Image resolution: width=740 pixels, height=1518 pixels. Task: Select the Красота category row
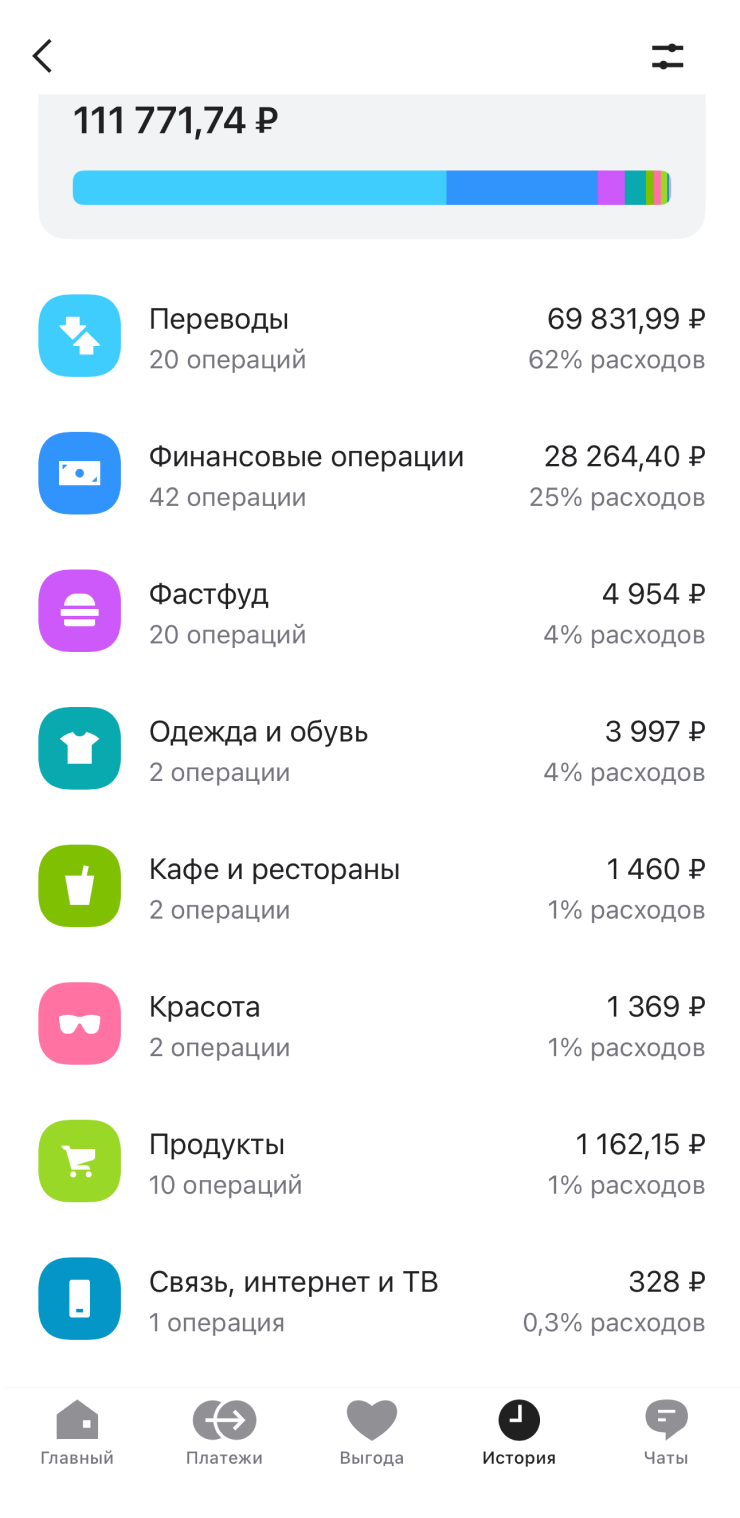coord(371,1025)
